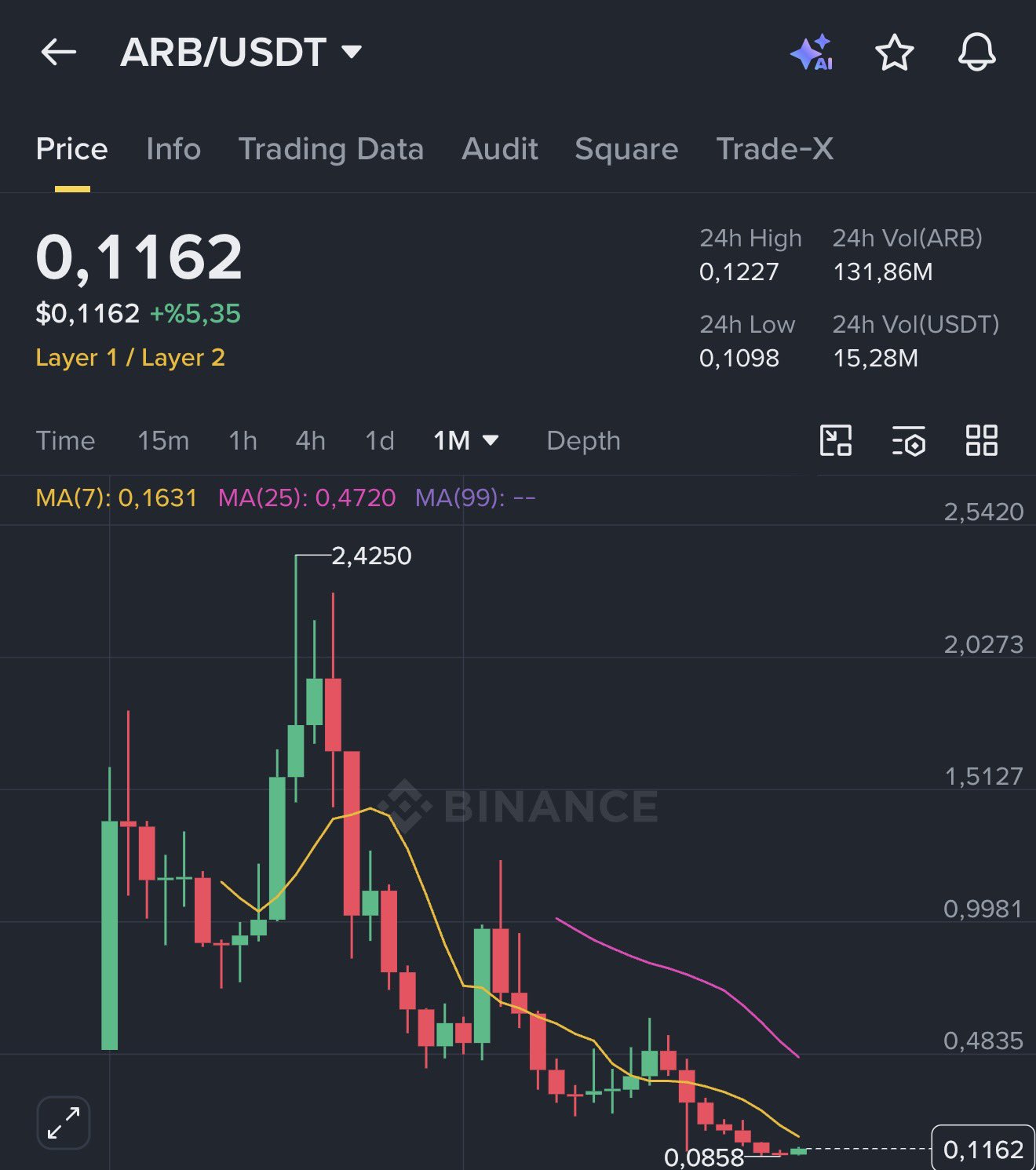Select the 1h chart interval
The width and height of the screenshot is (1036, 1170).
tap(243, 441)
